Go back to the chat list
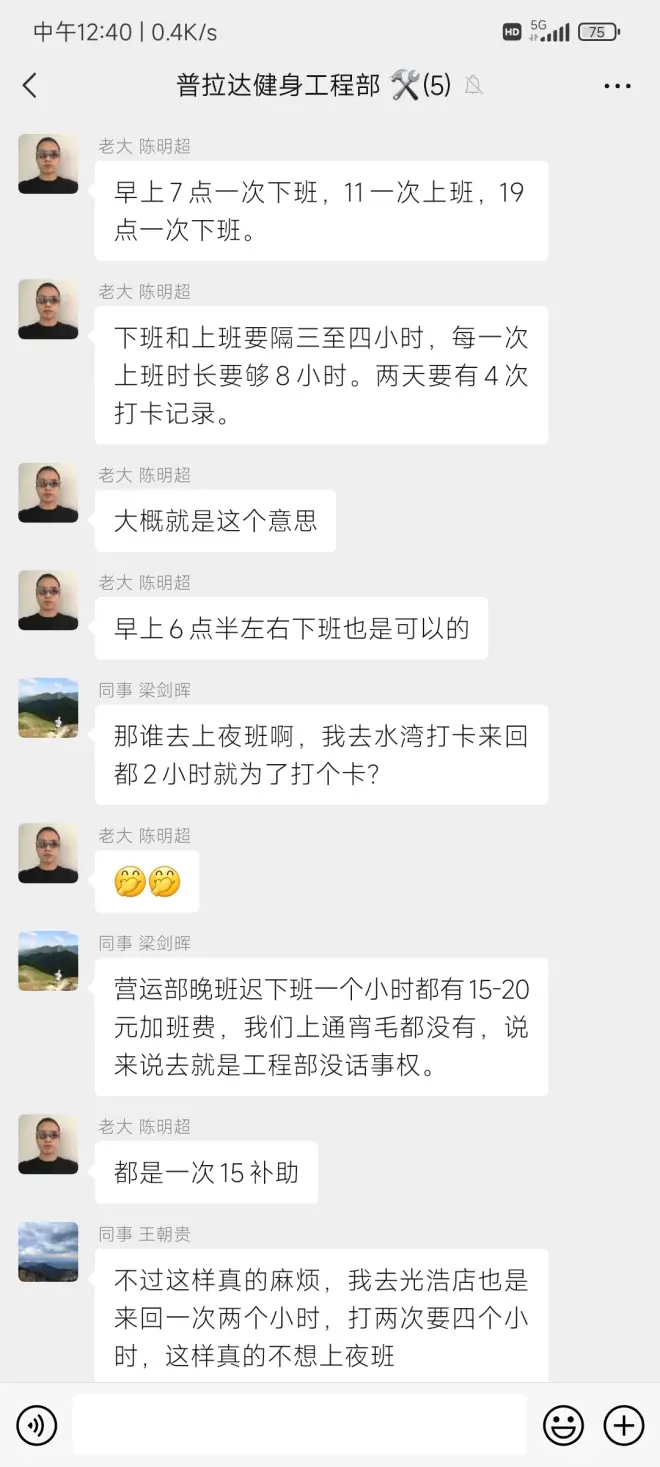The width and height of the screenshot is (660, 1467). point(30,86)
